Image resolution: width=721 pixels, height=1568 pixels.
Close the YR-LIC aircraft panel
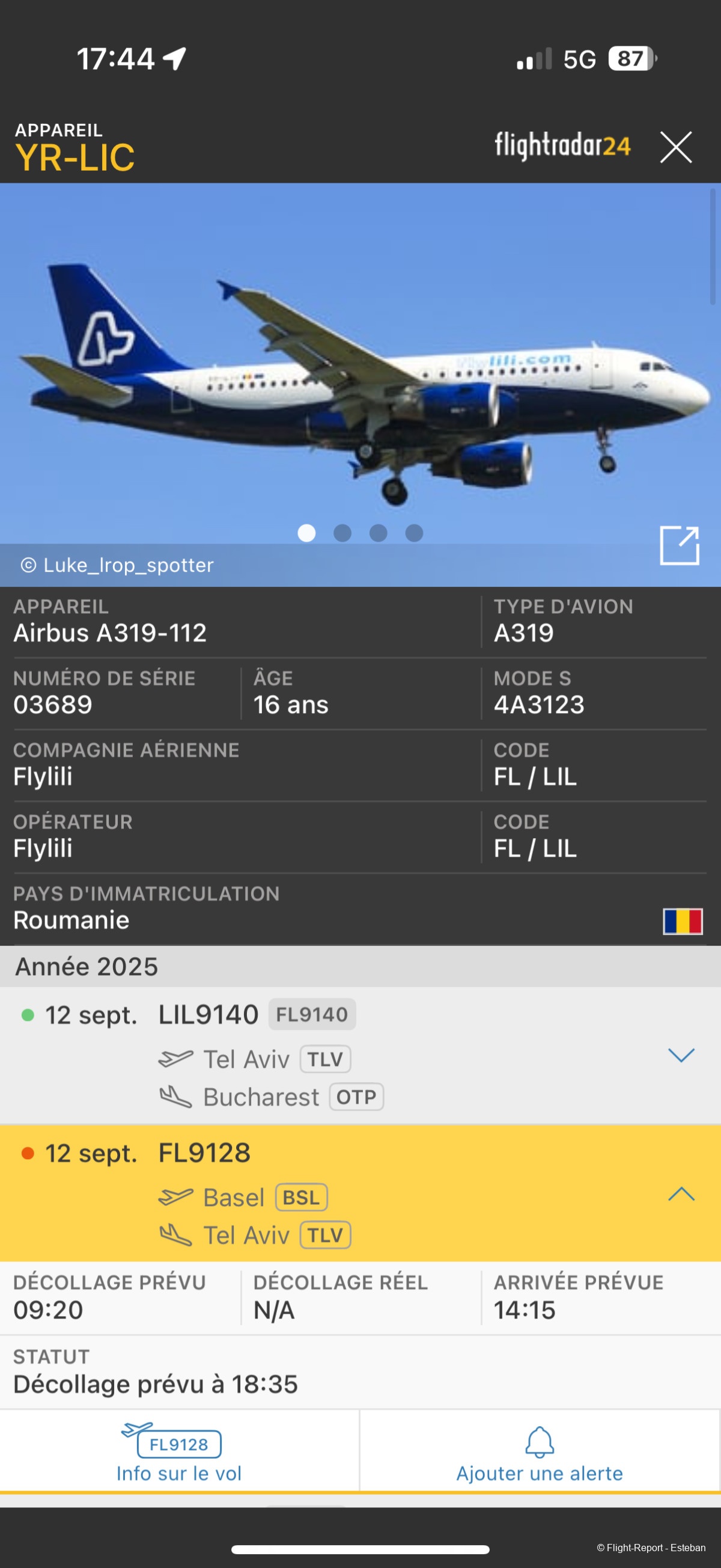coord(675,147)
